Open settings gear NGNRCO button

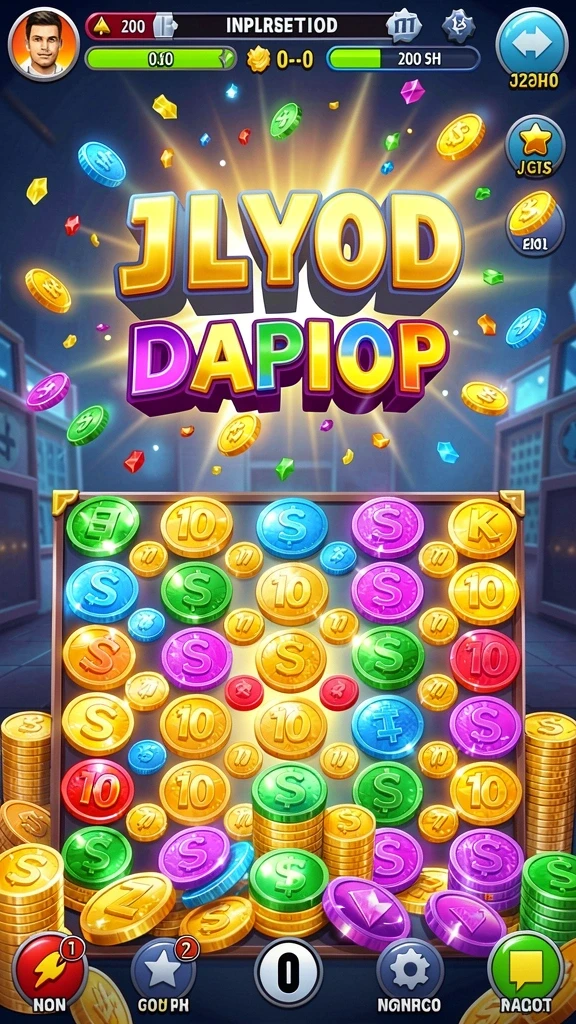[x=409, y=972]
